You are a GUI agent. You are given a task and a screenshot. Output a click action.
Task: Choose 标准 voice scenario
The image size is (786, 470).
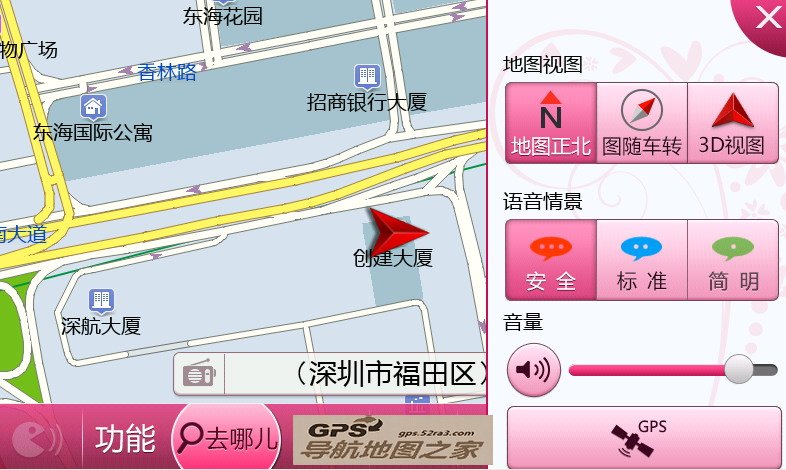pos(642,261)
